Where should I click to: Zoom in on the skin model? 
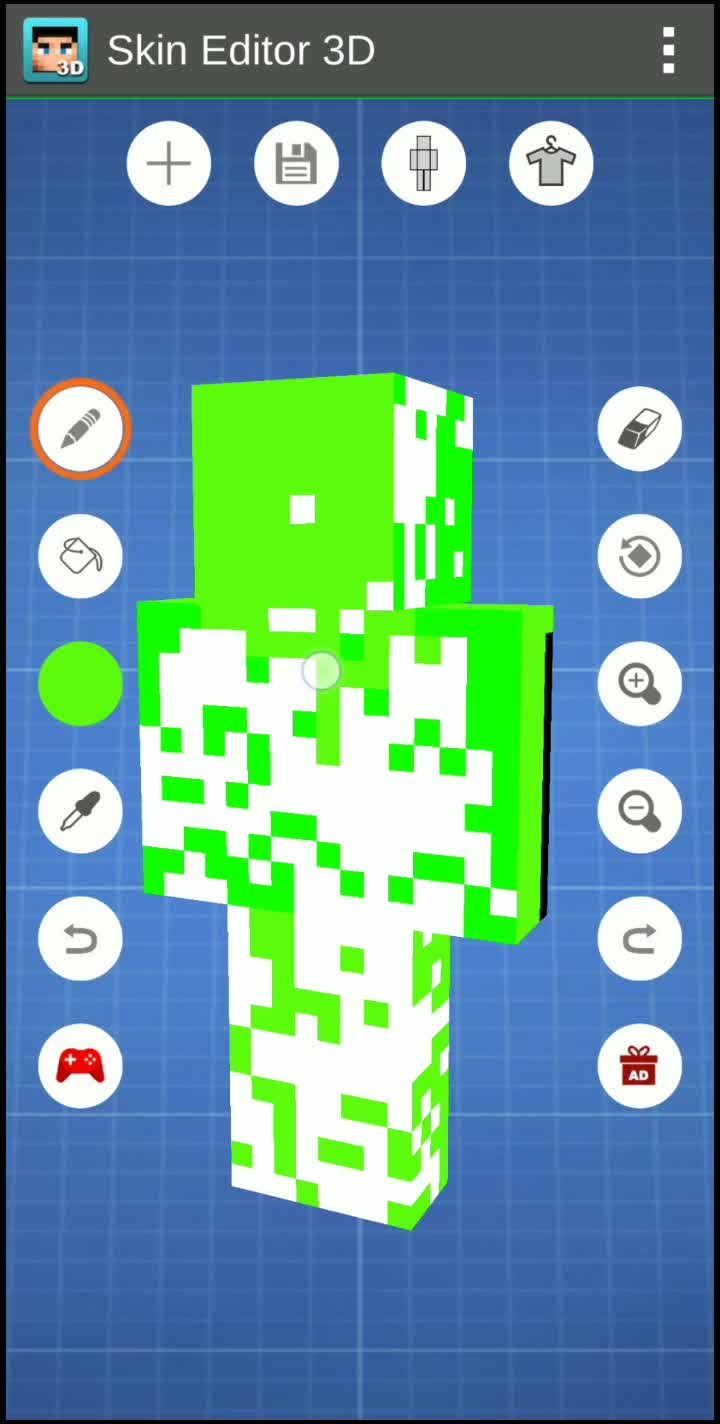pos(640,684)
